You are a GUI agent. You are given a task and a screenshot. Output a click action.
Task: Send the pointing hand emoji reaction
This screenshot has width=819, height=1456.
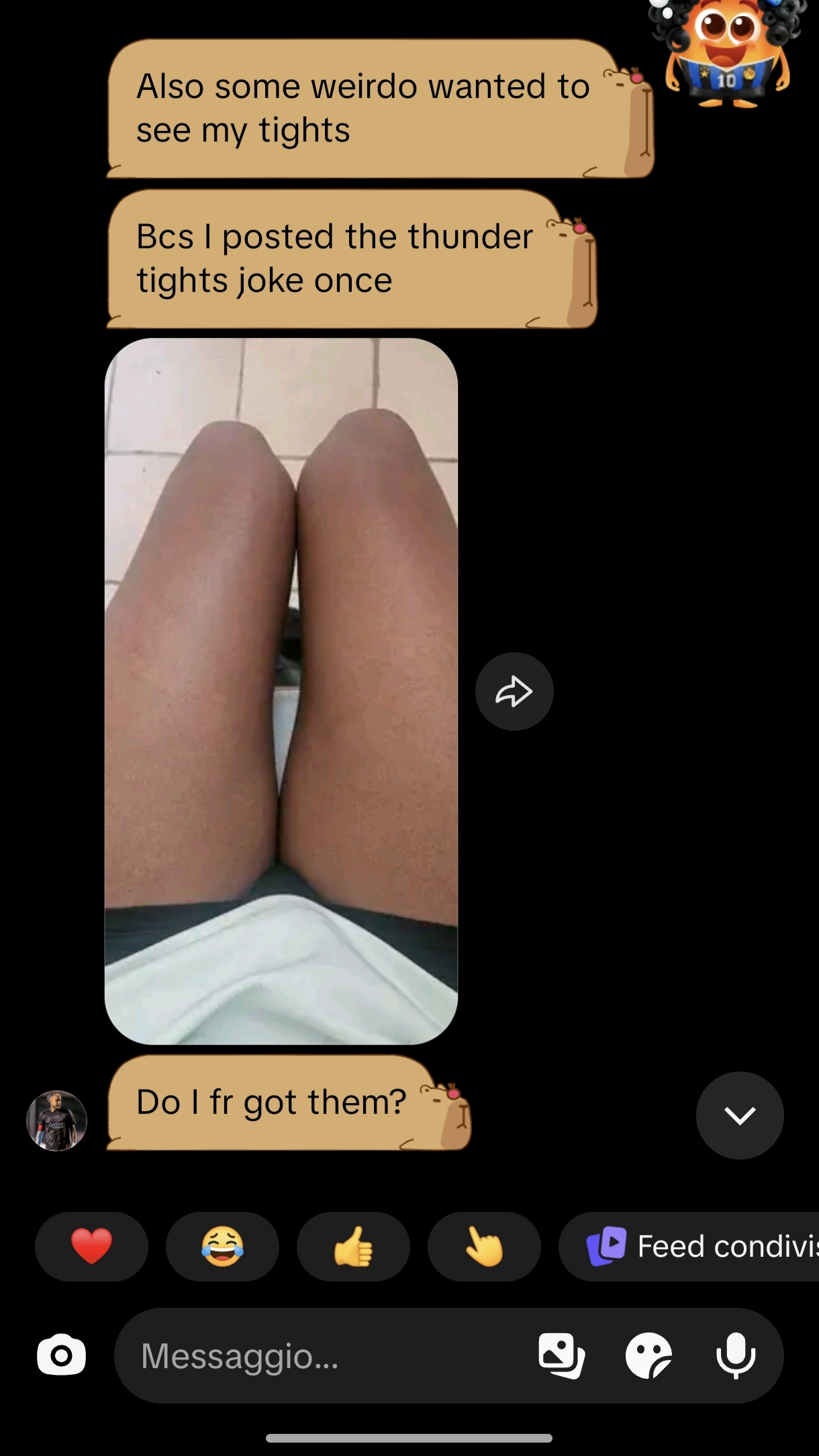click(x=484, y=1247)
